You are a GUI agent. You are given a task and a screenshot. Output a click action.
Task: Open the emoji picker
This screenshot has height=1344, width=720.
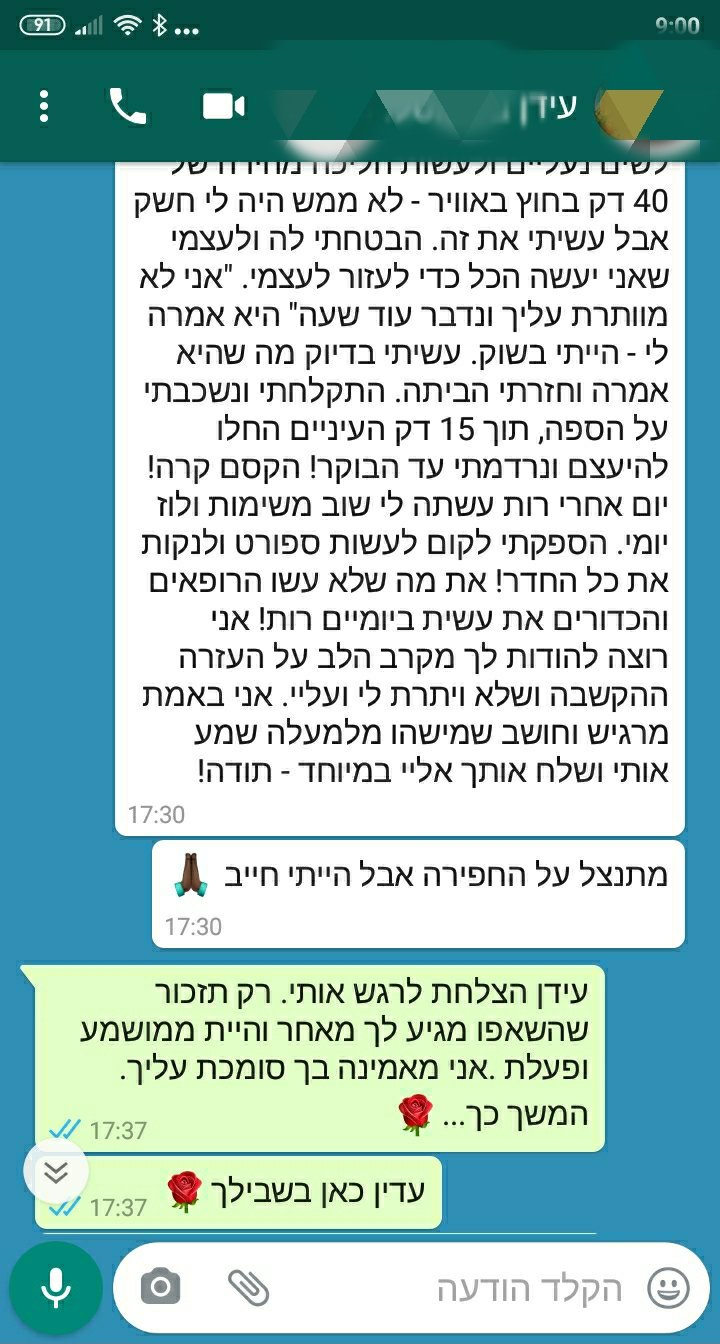pos(668,1288)
